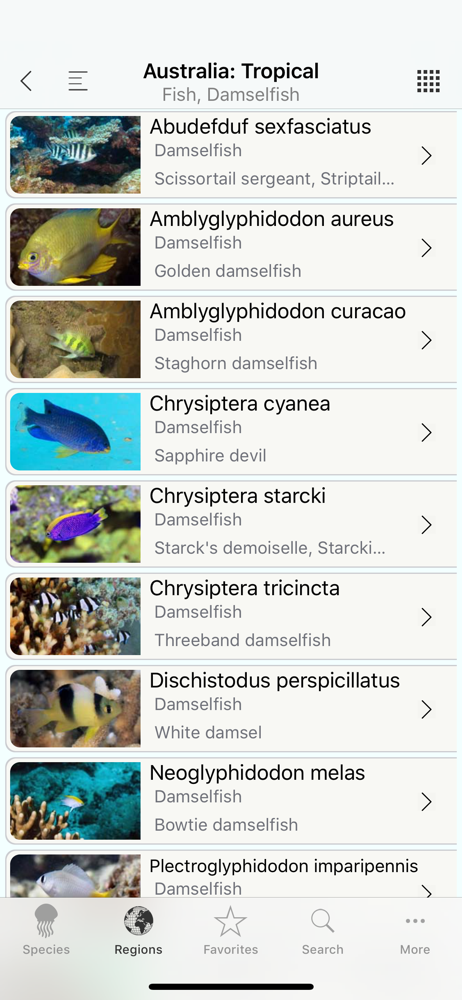View Chrysiptera cyanea species page
Viewport: 462px width, 1000px height.
(x=233, y=432)
